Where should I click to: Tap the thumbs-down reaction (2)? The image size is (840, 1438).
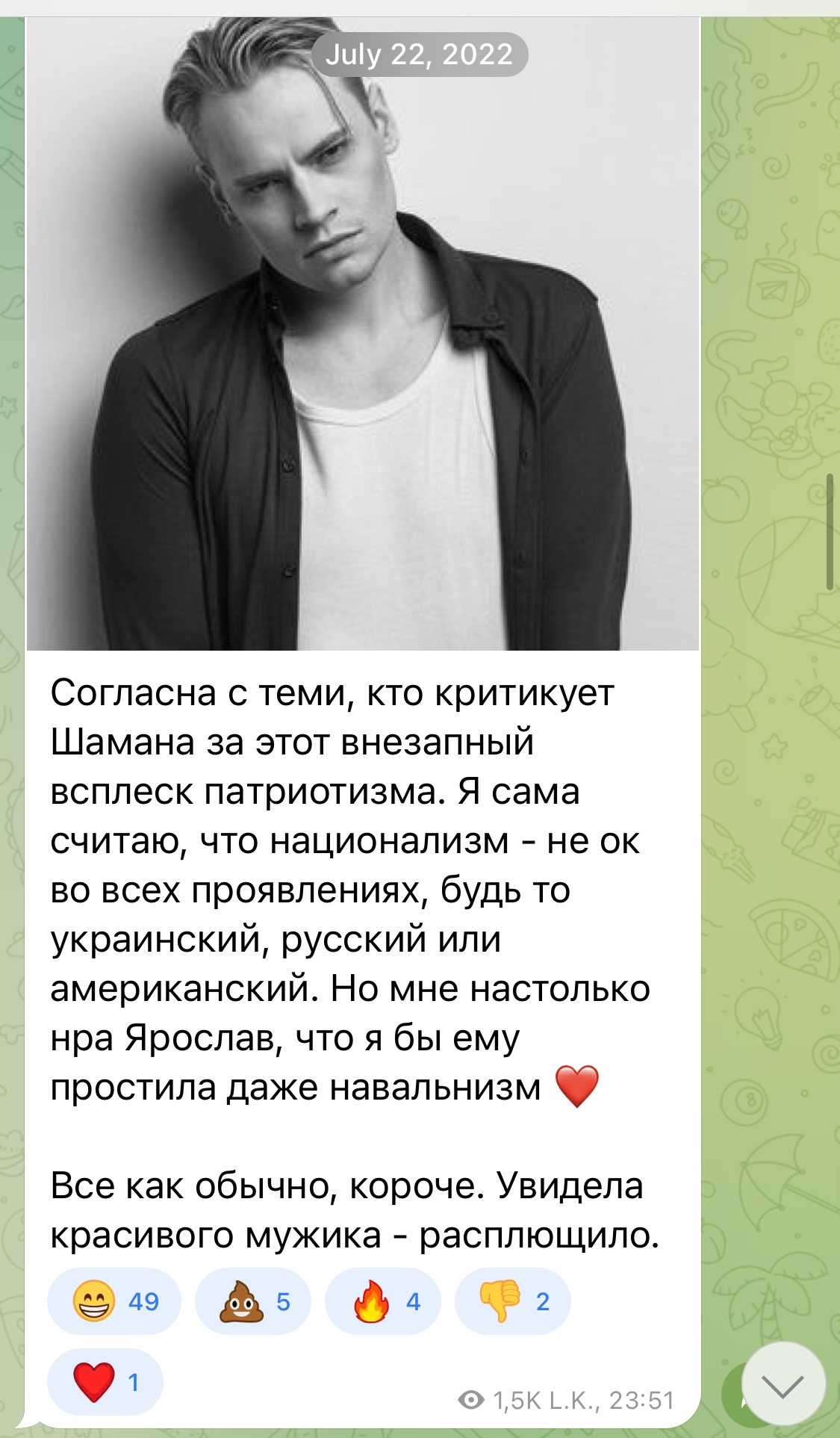(513, 1301)
